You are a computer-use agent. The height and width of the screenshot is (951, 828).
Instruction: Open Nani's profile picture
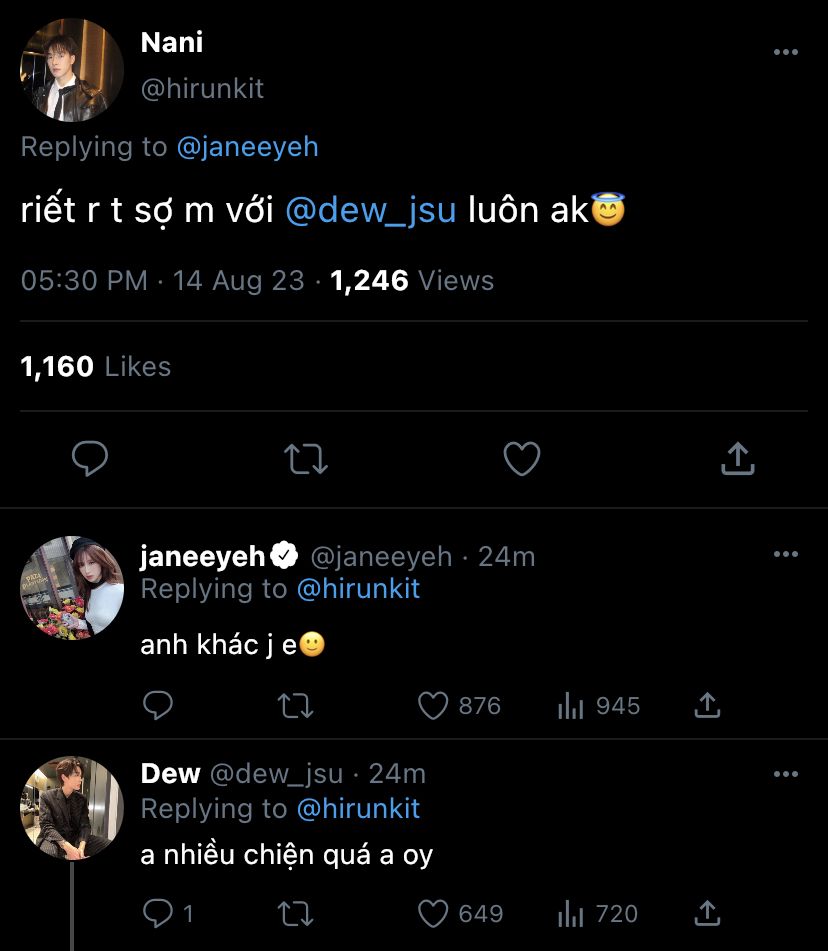tap(72, 69)
